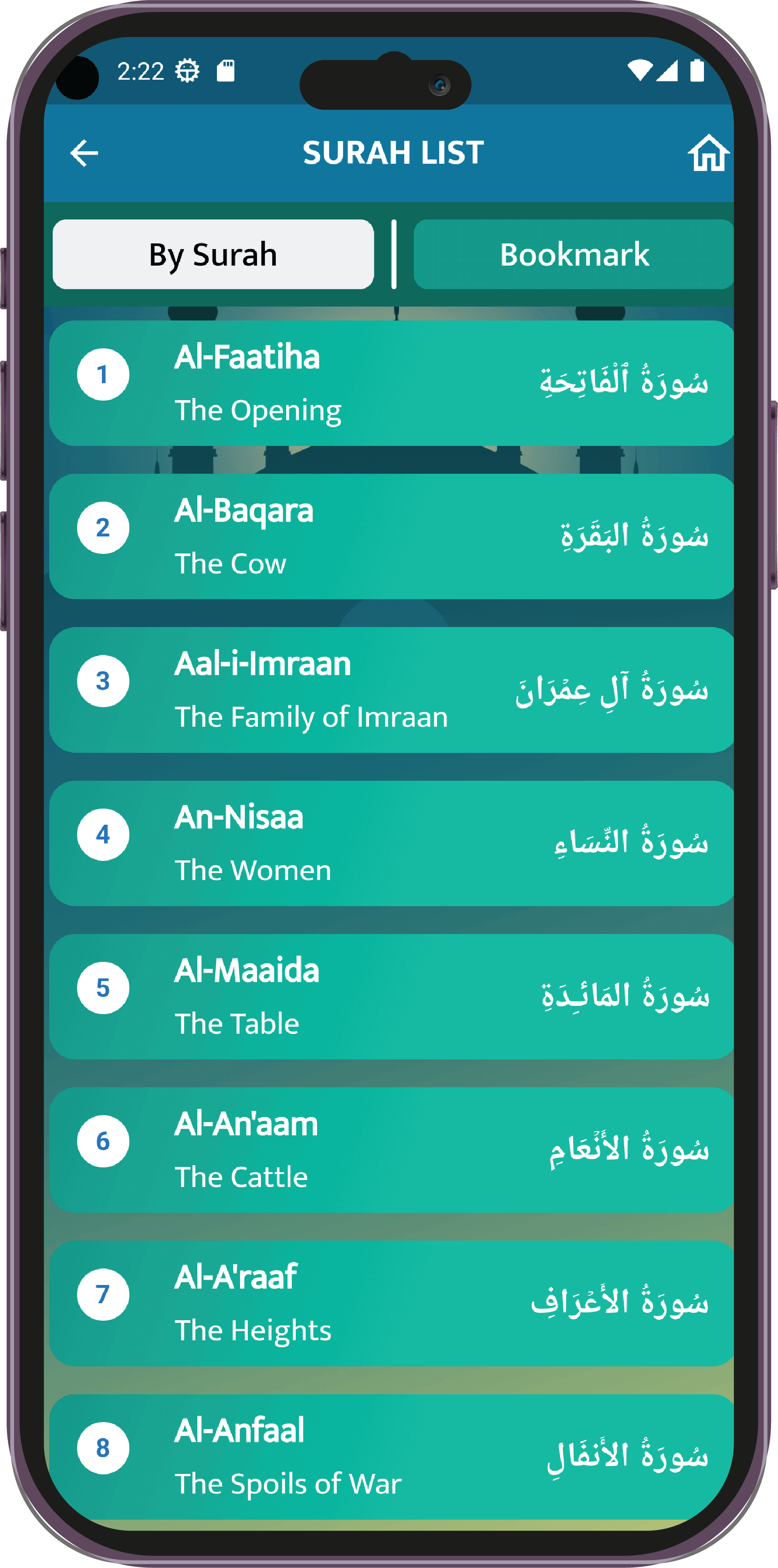Open the home screen icon
Screen dimensions: 778x1568
tap(708, 153)
